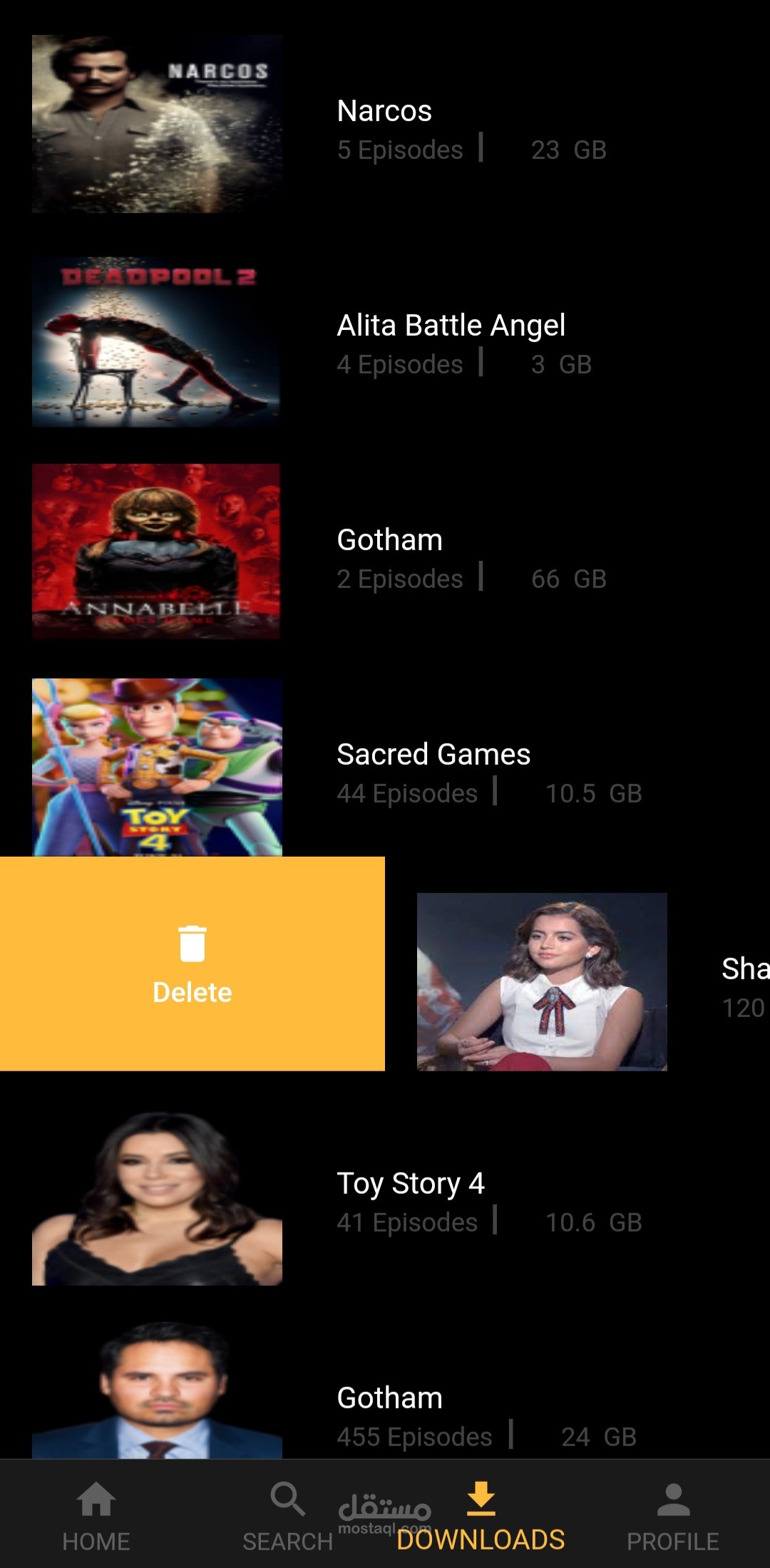Open the Narcos download

385,125
